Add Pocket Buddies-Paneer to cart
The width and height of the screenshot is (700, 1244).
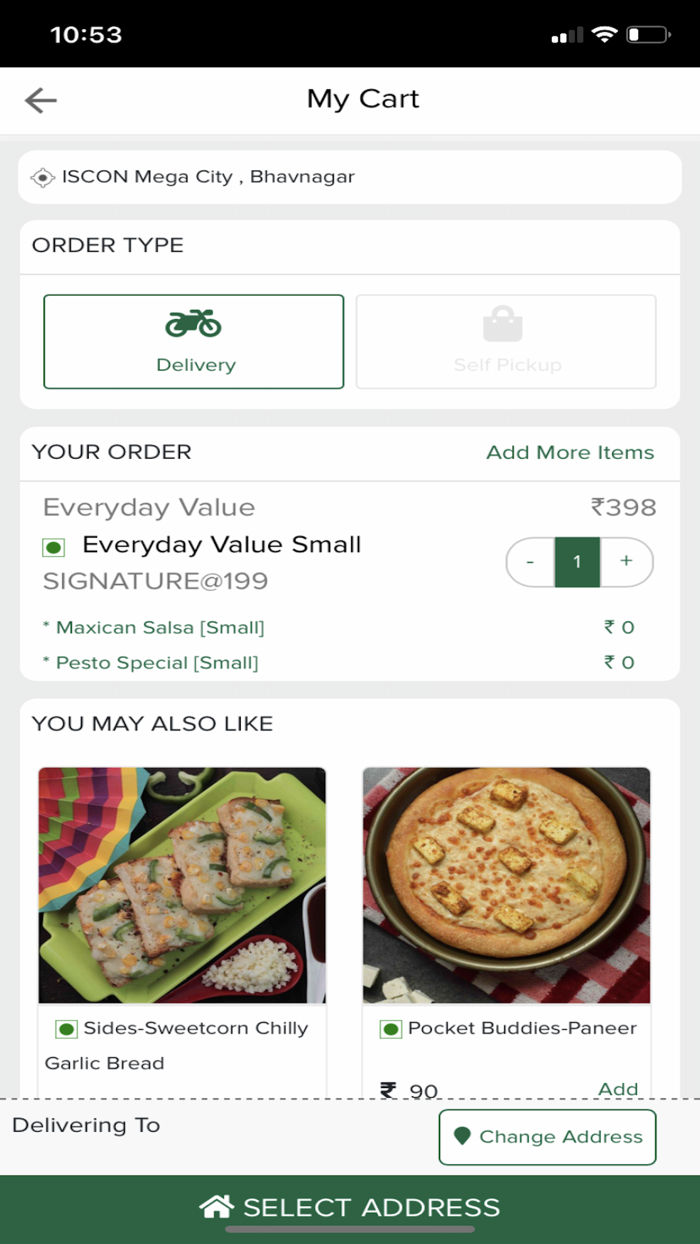pyautogui.click(x=618, y=1089)
